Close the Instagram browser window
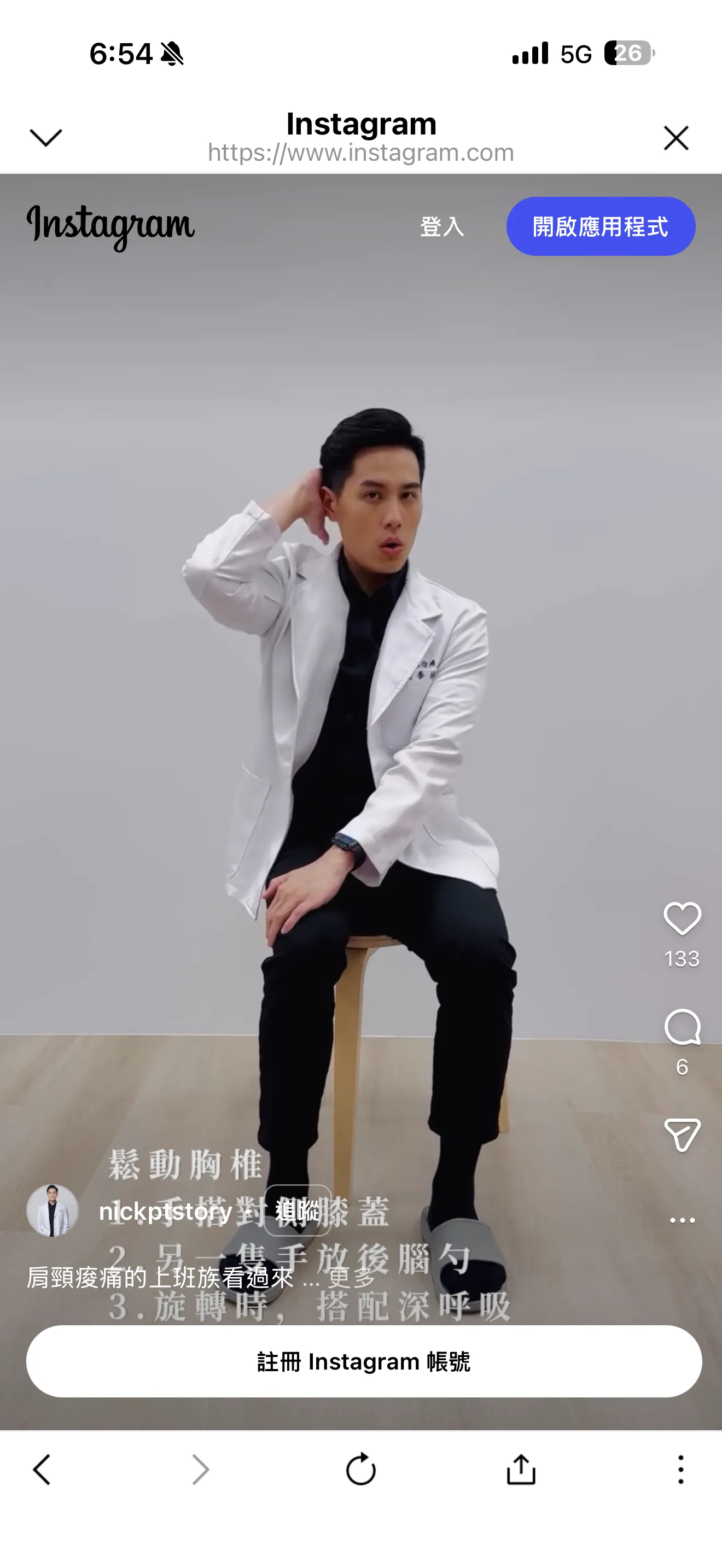 (x=676, y=138)
